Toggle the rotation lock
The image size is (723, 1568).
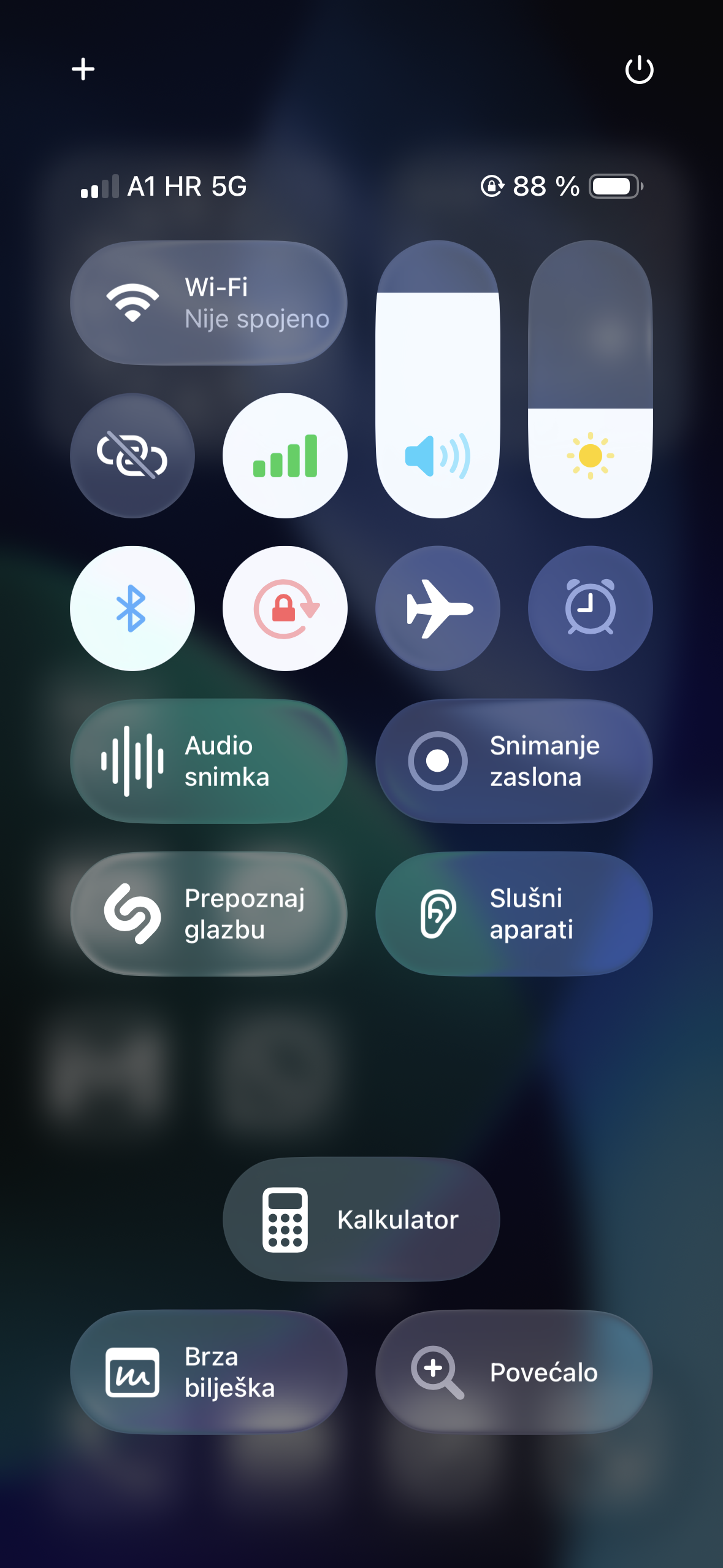click(285, 608)
